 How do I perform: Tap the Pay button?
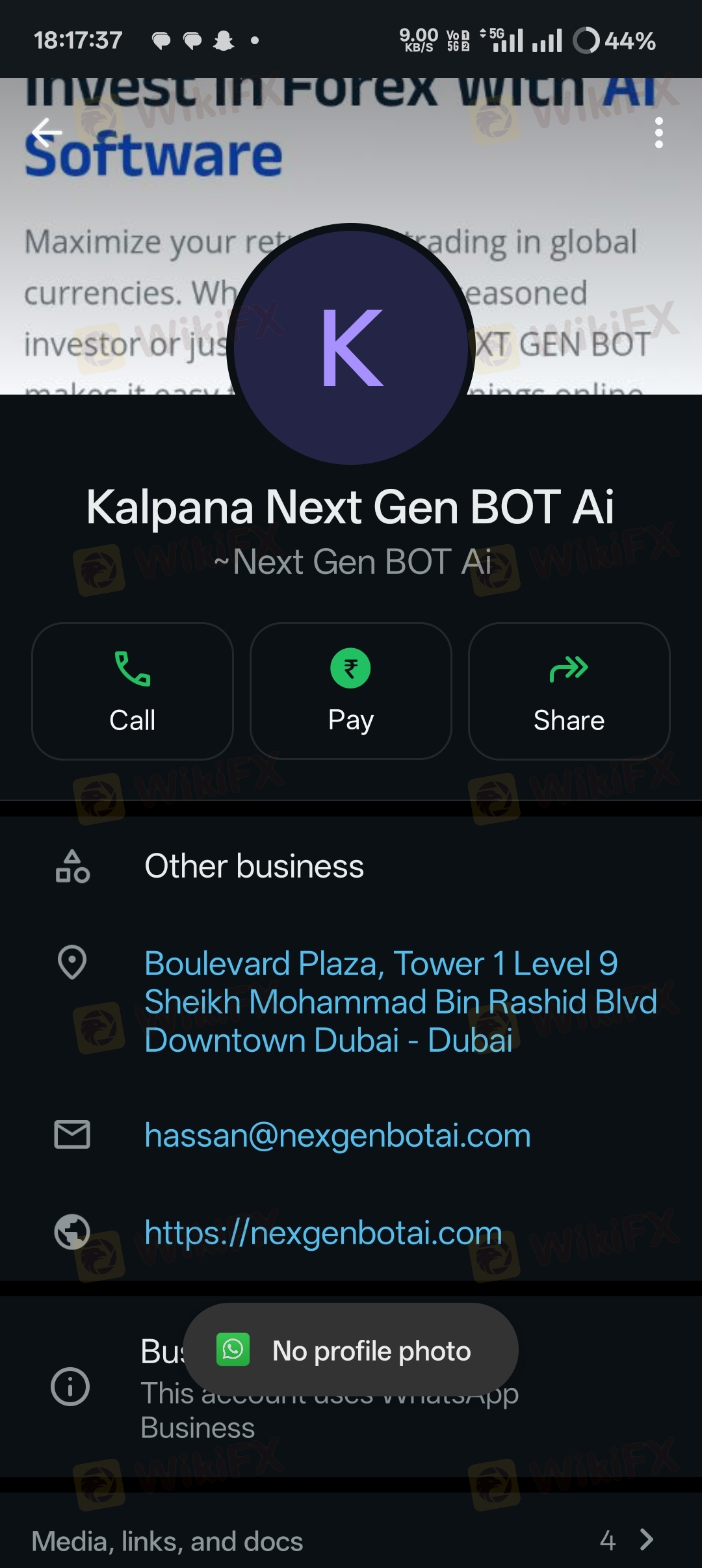pyautogui.click(x=351, y=691)
